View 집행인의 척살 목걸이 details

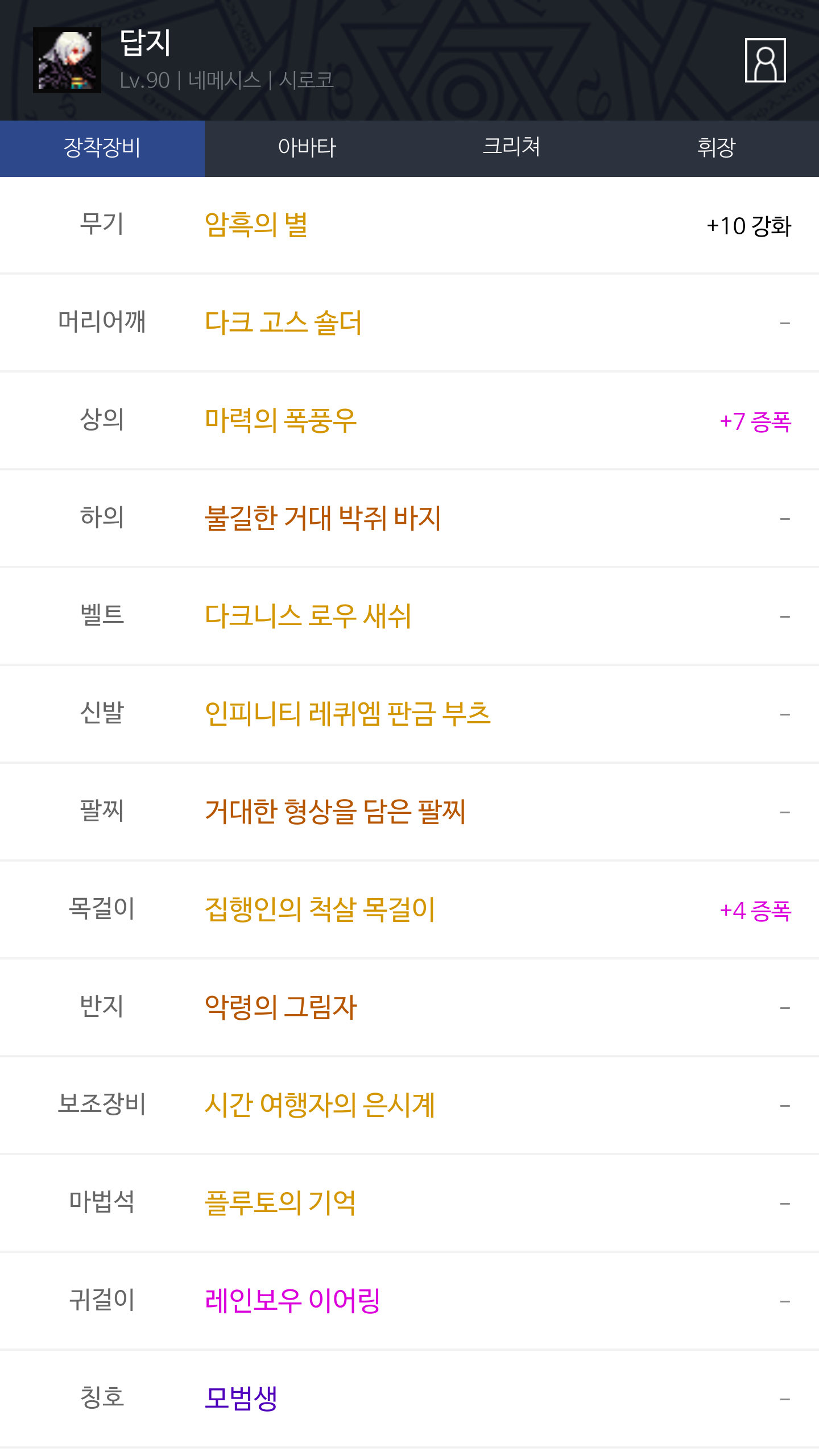tap(409, 910)
